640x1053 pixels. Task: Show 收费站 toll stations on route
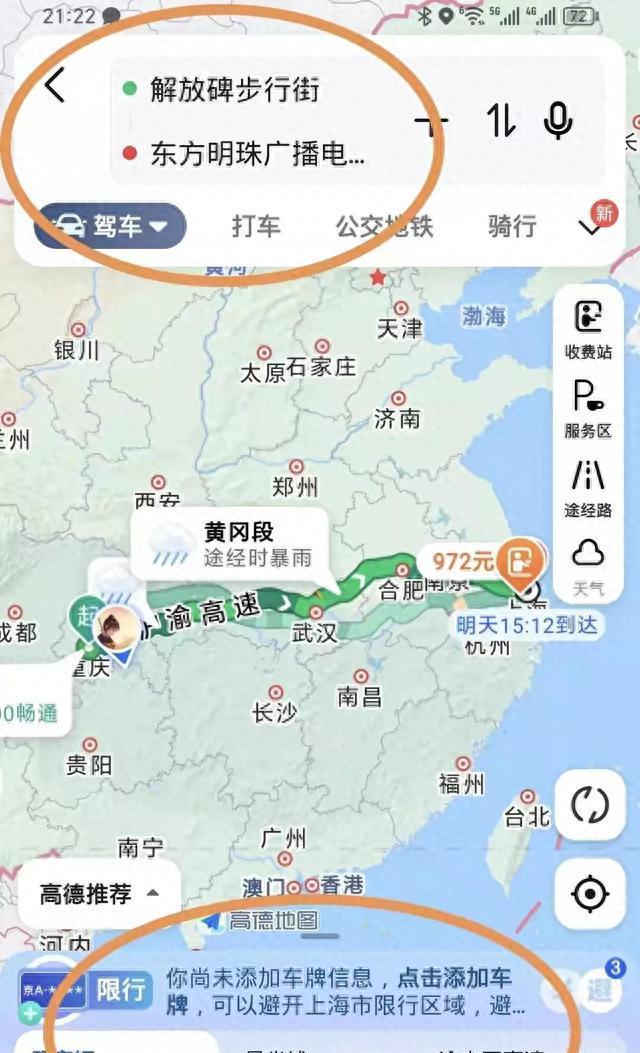point(588,330)
